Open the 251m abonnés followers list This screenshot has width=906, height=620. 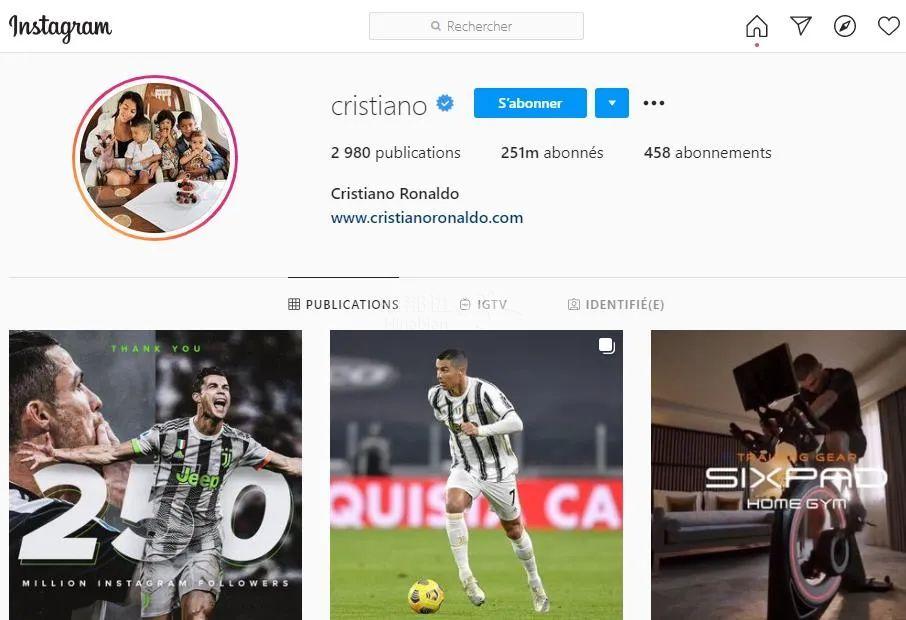point(552,153)
